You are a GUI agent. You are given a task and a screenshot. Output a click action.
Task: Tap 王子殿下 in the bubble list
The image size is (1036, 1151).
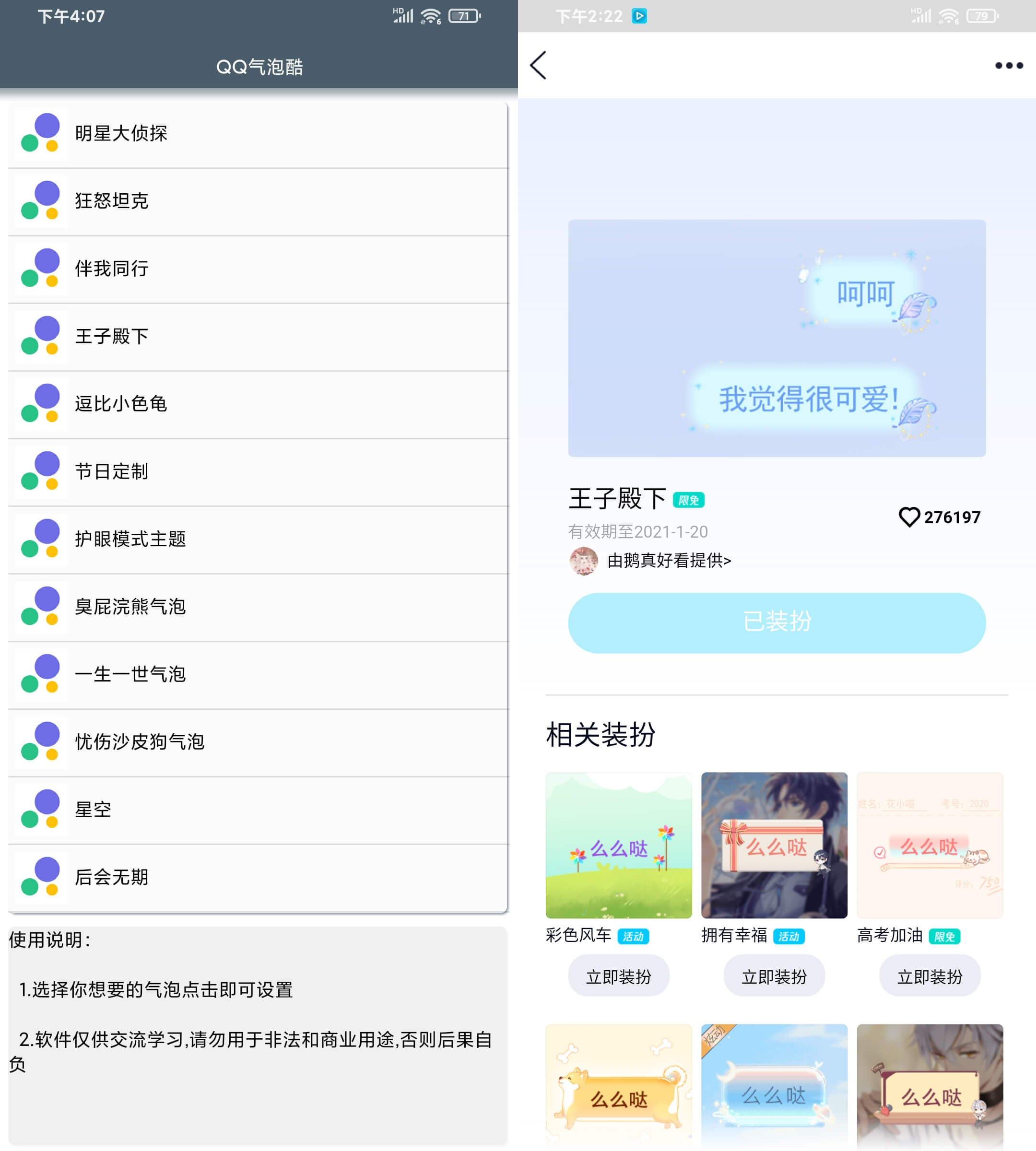point(257,336)
